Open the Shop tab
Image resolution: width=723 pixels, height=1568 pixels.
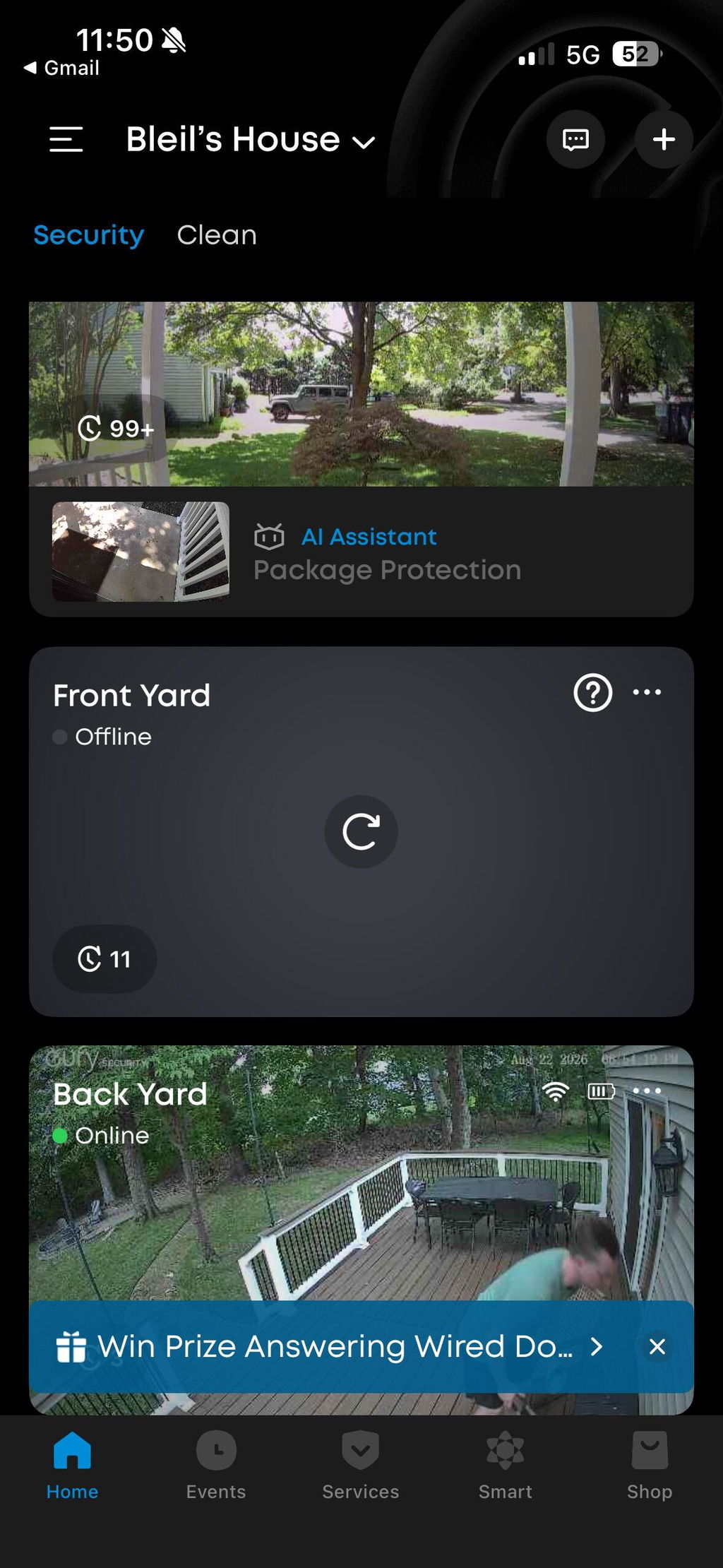[x=650, y=1466]
